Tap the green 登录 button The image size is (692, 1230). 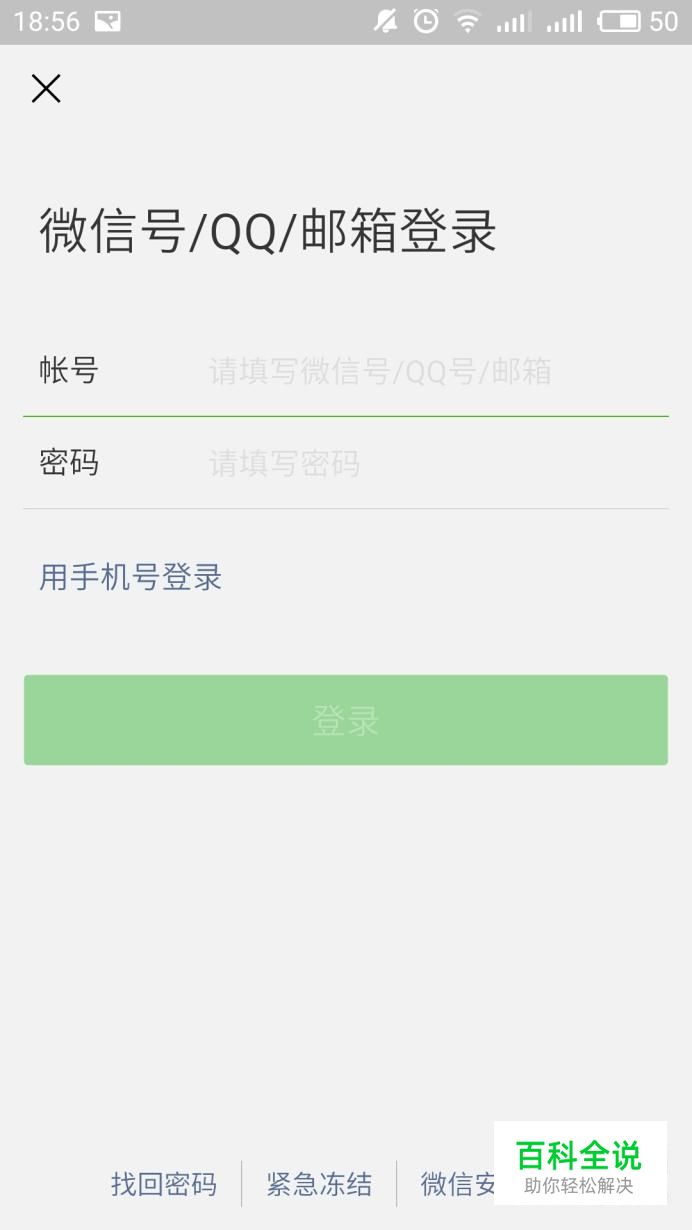tap(346, 720)
